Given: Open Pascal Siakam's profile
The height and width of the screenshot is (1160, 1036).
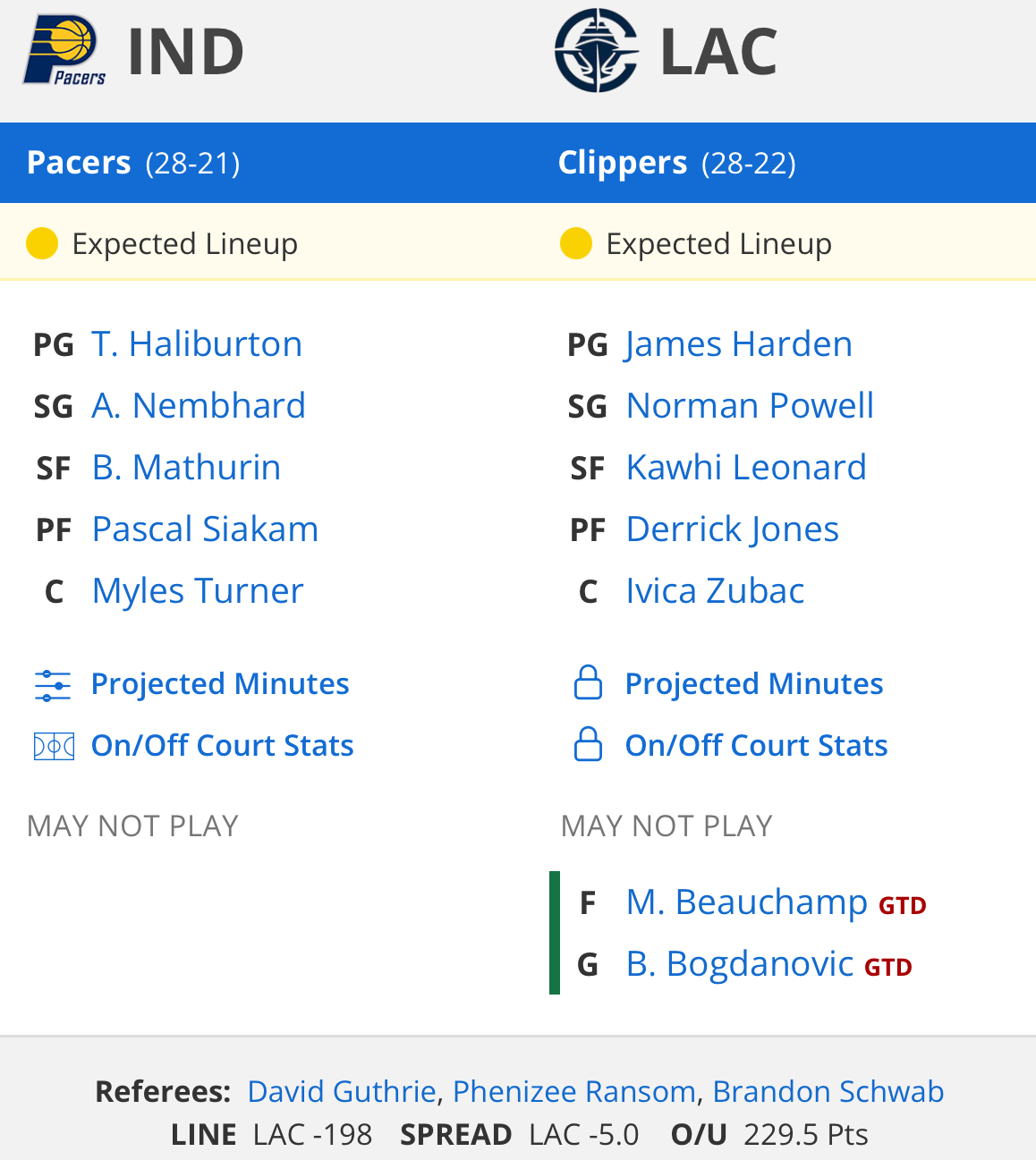Looking at the screenshot, I should [x=205, y=529].
